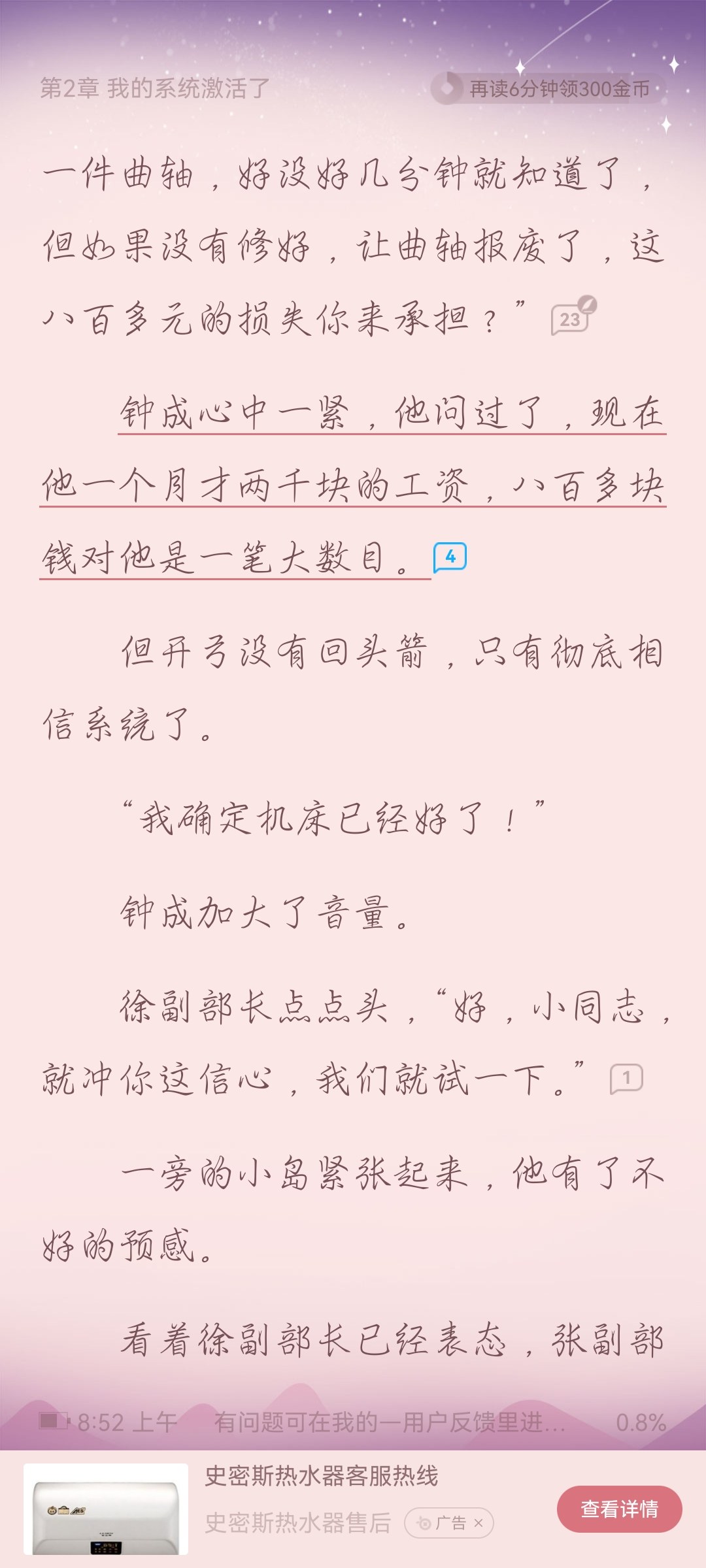Tap the 再读6分钟领300金币 reward chip

[548, 88]
